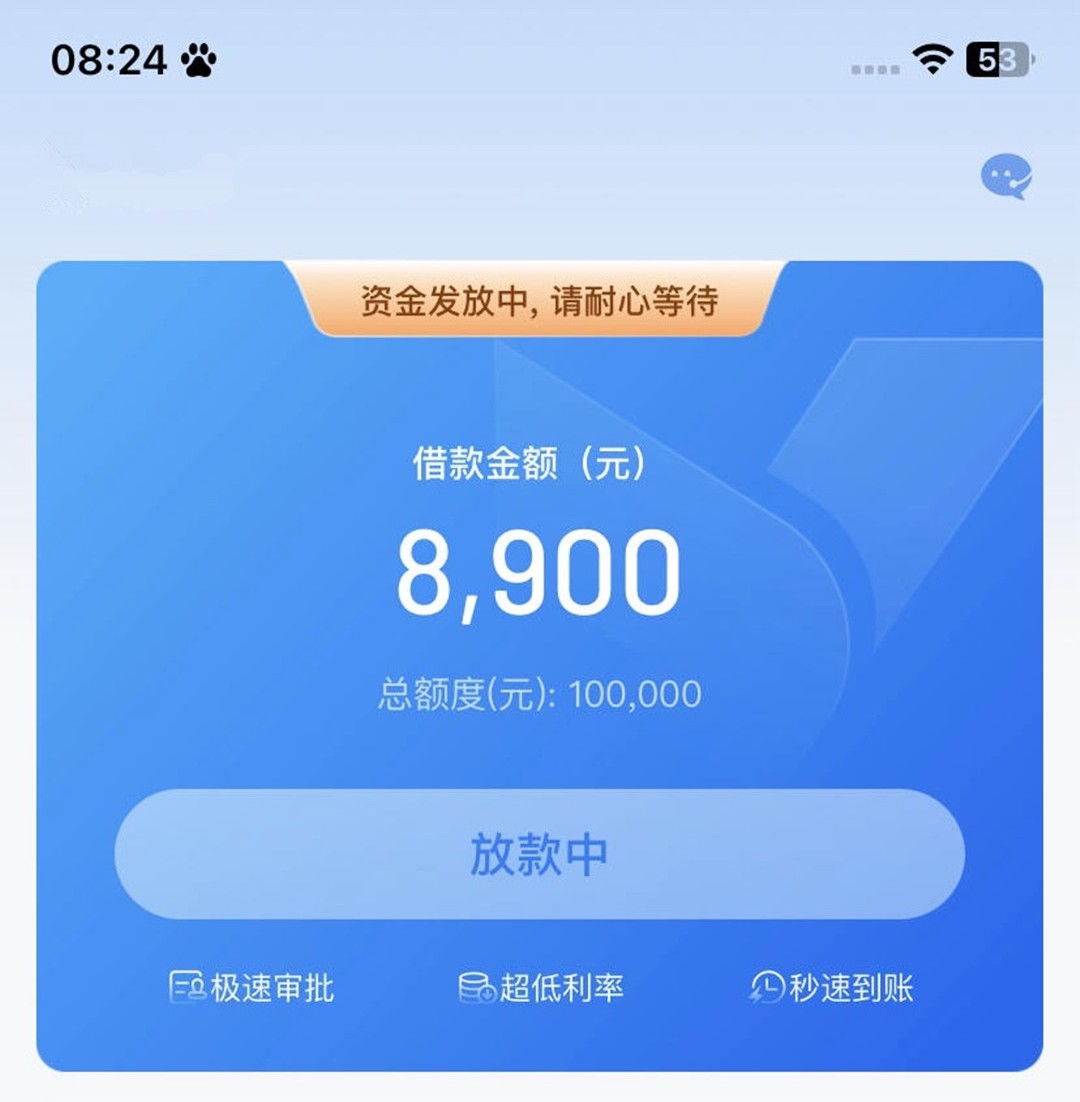Open the customer service chat icon

point(1005,178)
